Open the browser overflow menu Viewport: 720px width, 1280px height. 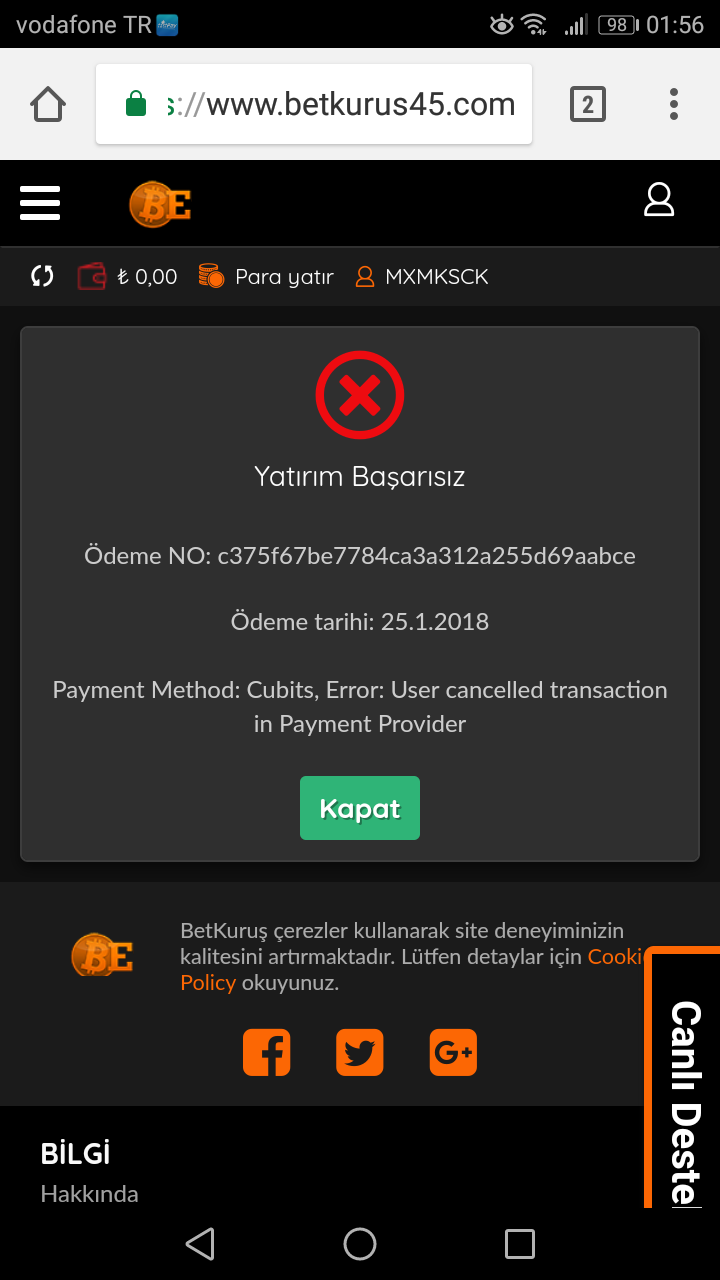click(674, 104)
